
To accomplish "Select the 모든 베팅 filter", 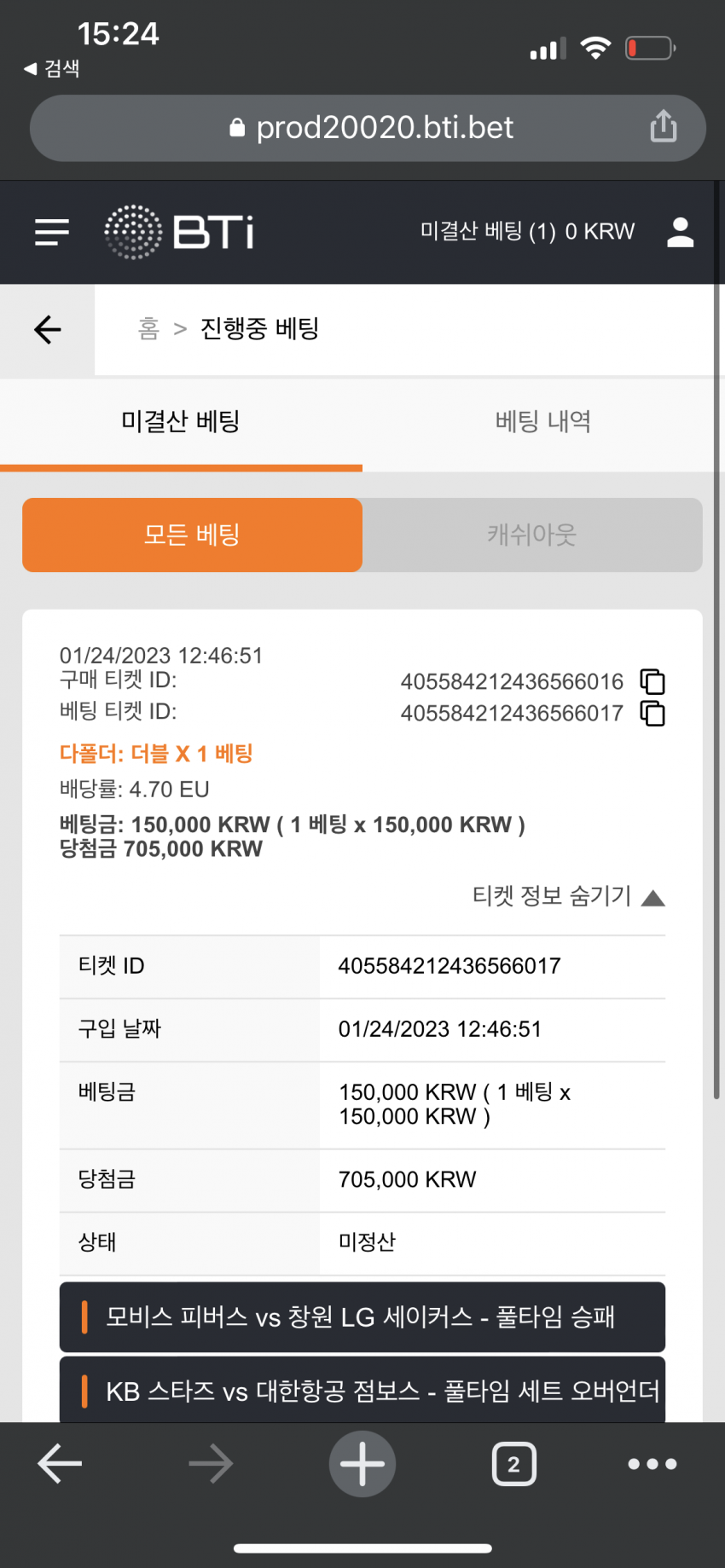I will coord(193,535).
